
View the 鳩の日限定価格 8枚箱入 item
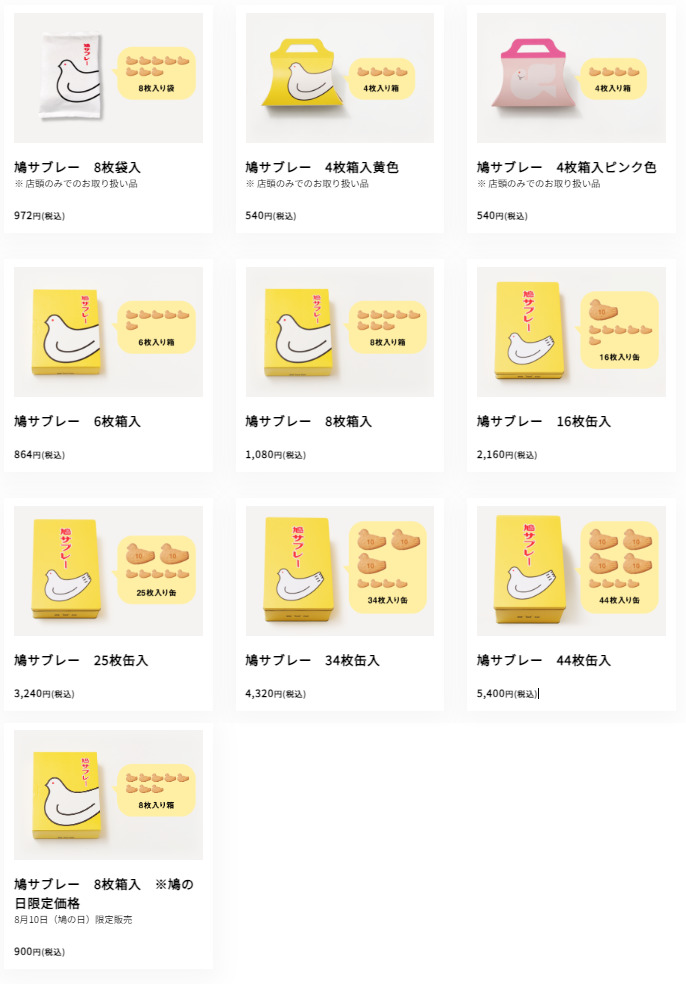[x=108, y=795]
